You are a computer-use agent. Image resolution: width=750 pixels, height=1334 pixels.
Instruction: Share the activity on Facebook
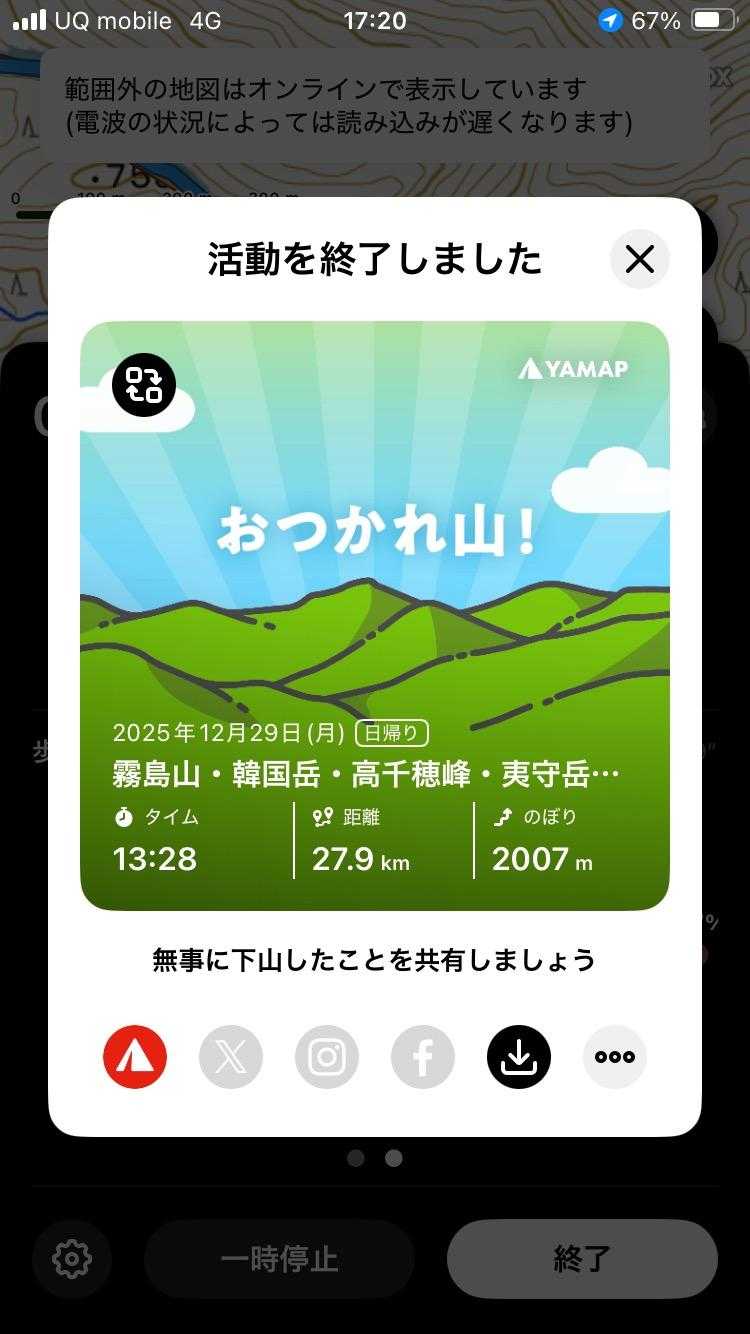(423, 1057)
